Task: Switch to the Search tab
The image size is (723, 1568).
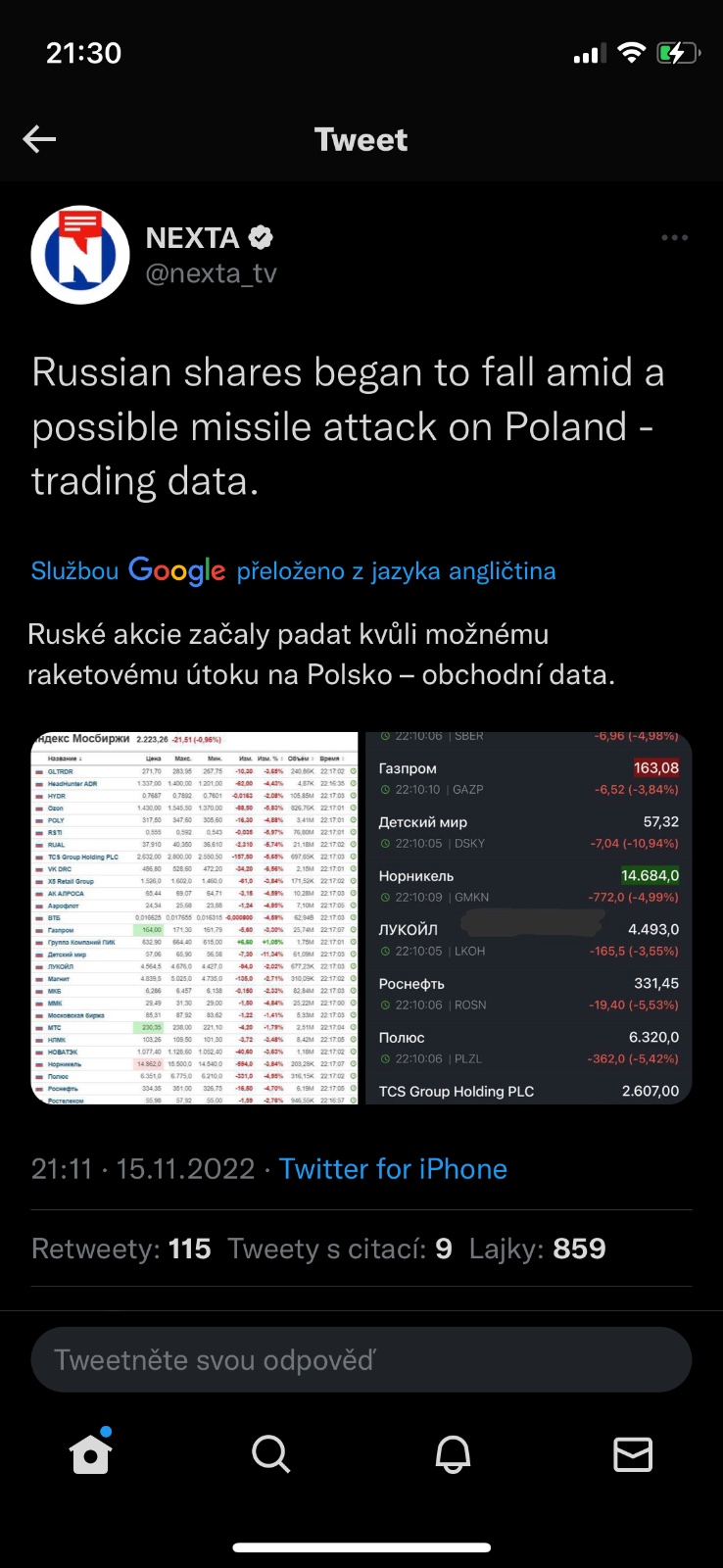Action: pyautogui.click(x=270, y=1454)
